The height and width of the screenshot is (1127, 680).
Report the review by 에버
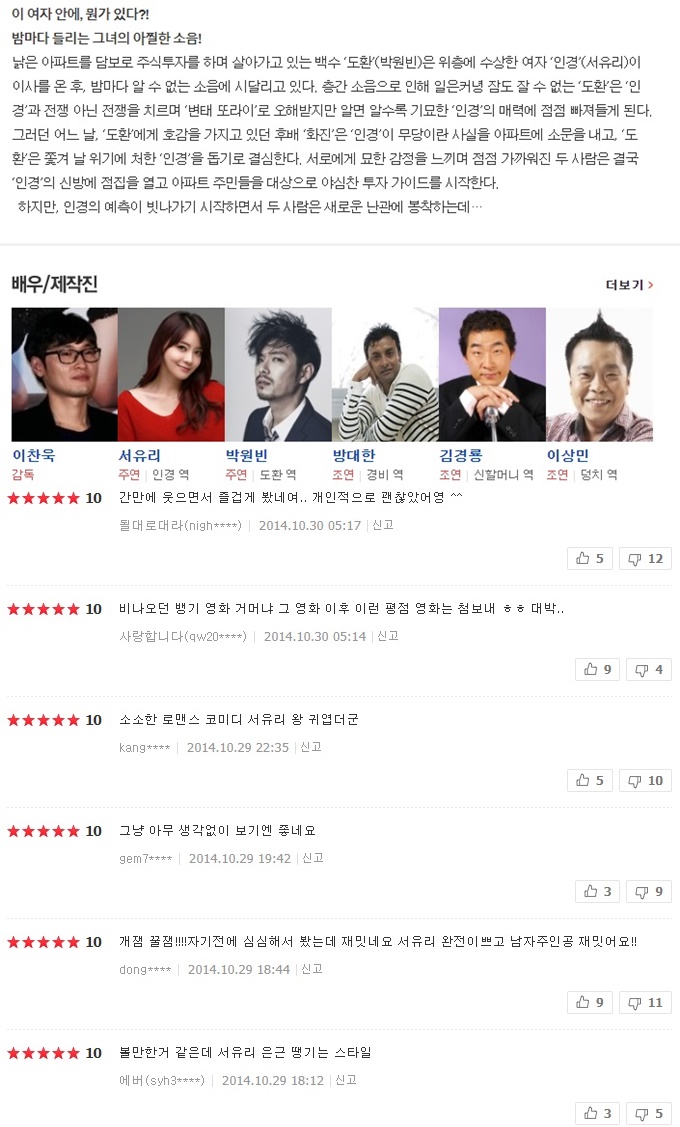(x=346, y=1080)
